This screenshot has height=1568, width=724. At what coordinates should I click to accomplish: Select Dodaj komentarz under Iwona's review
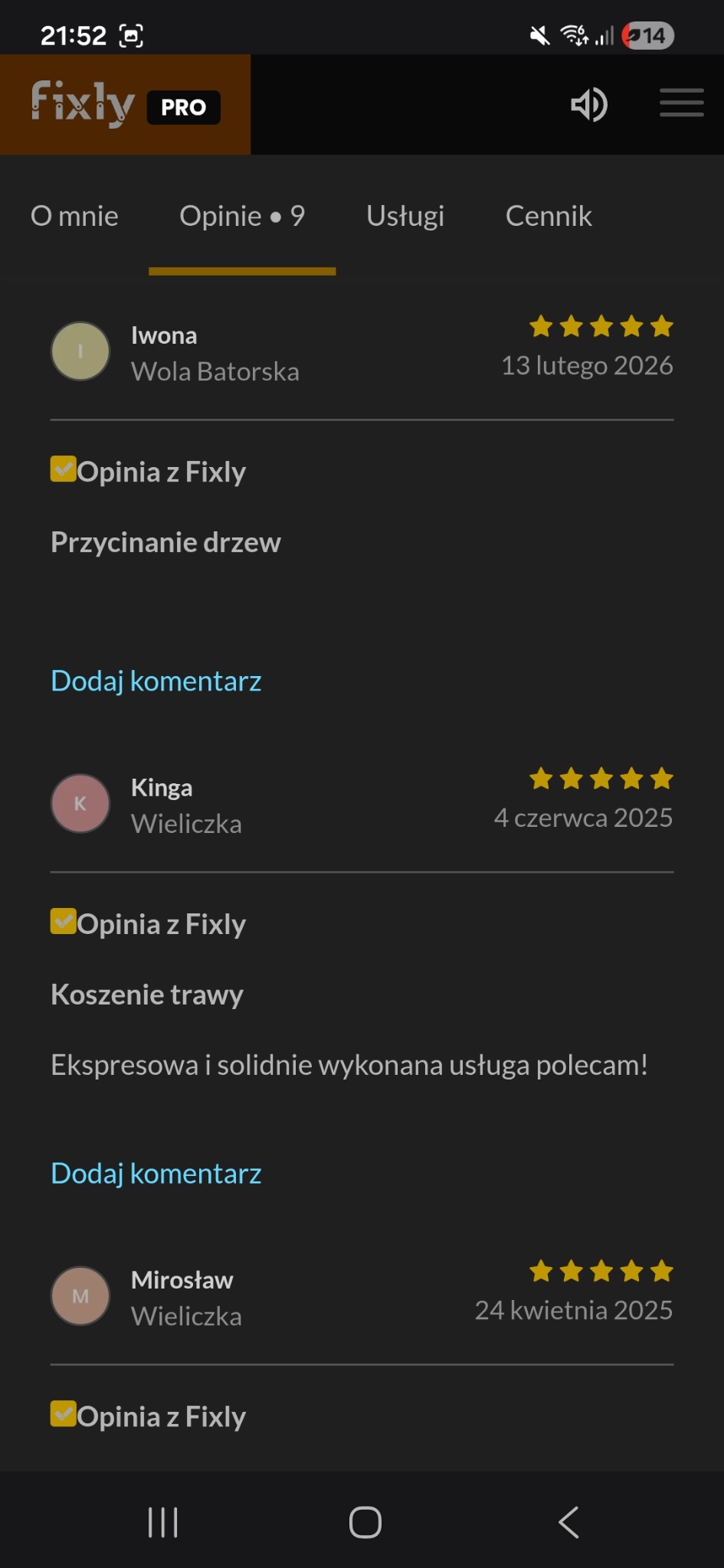click(x=156, y=680)
